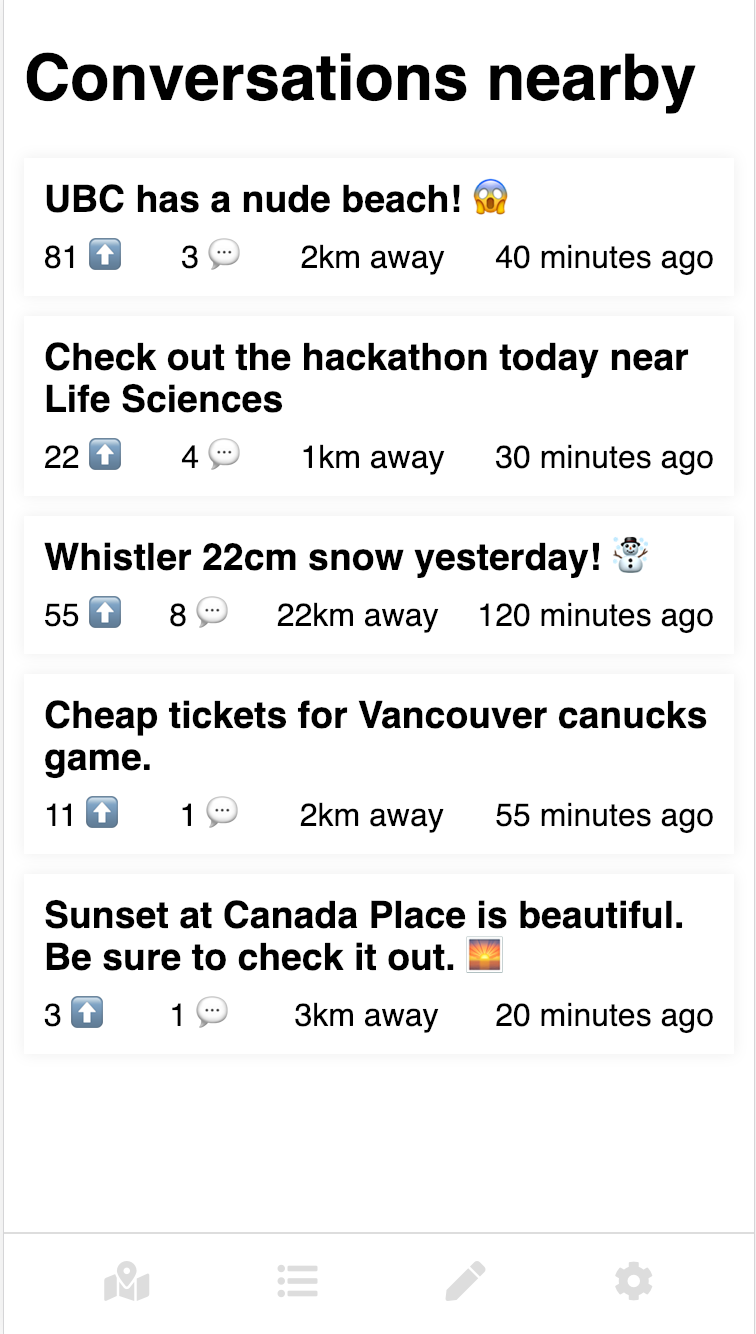View comments on the Whistler snow post

tap(212, 614)
